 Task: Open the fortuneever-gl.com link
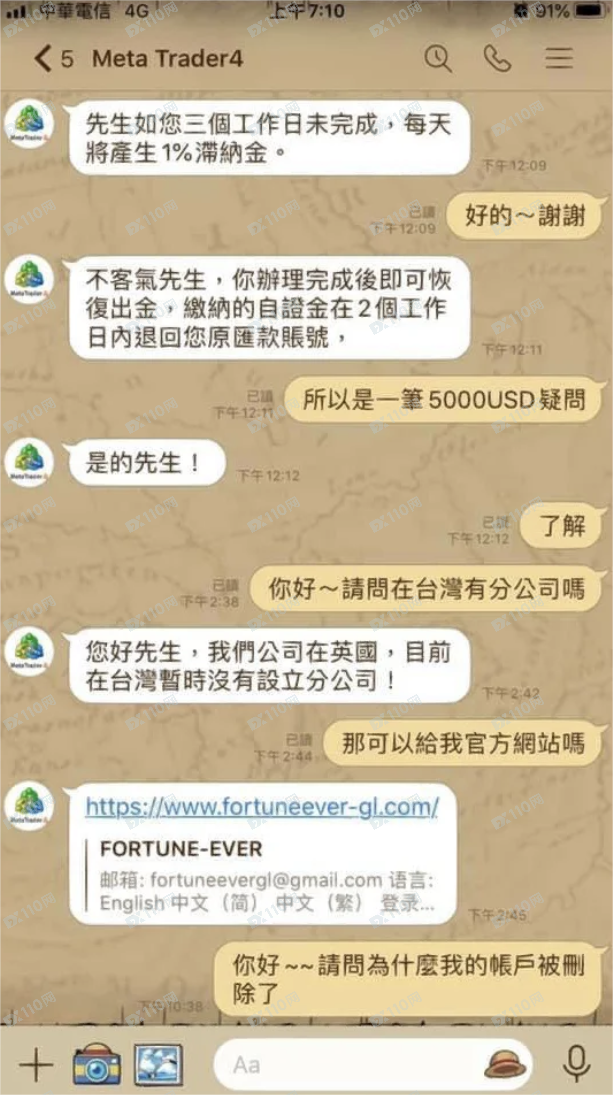[x=262, y=806]
